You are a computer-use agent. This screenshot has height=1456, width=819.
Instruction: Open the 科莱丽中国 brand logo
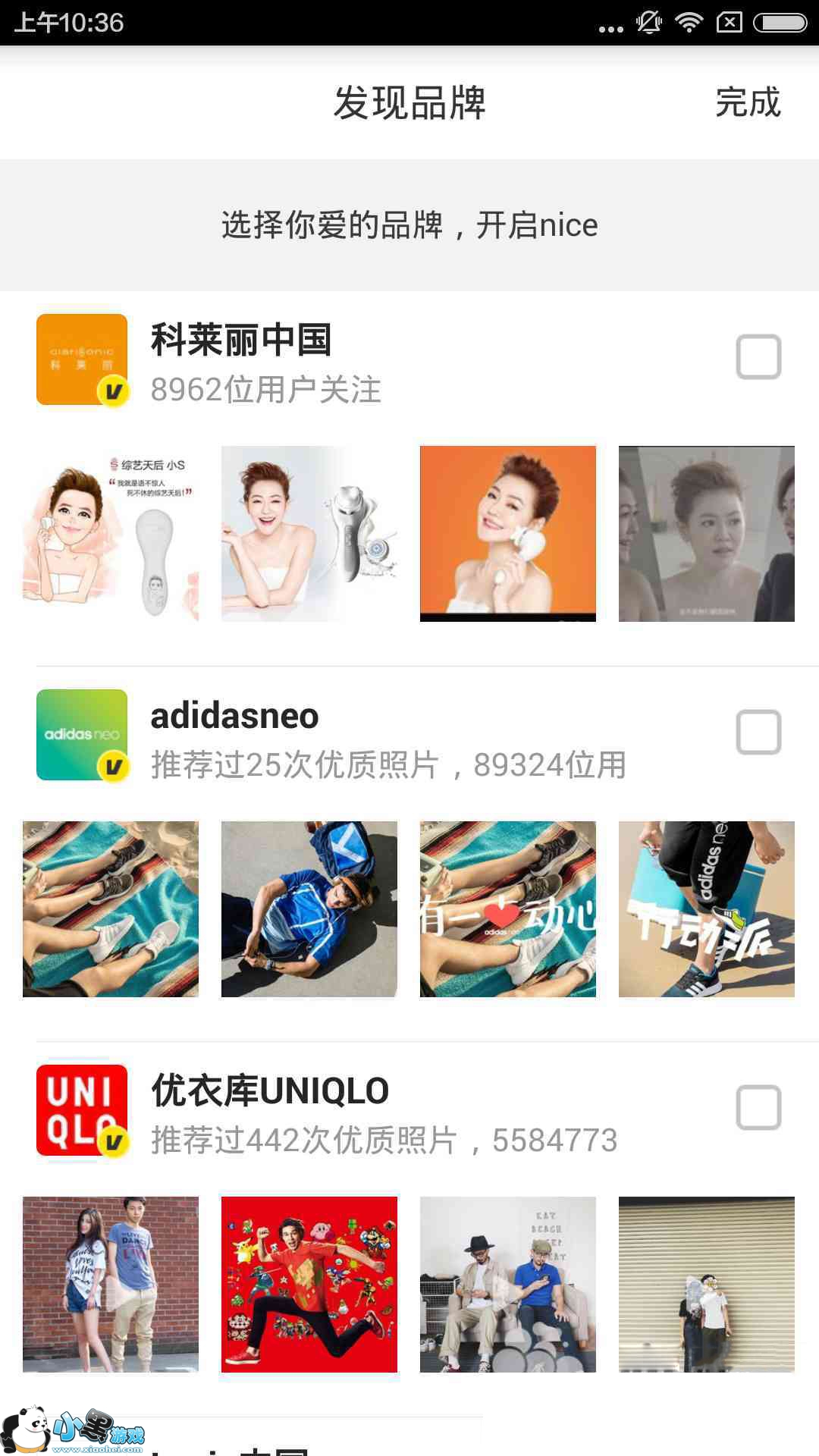click(x=82, y=359)
